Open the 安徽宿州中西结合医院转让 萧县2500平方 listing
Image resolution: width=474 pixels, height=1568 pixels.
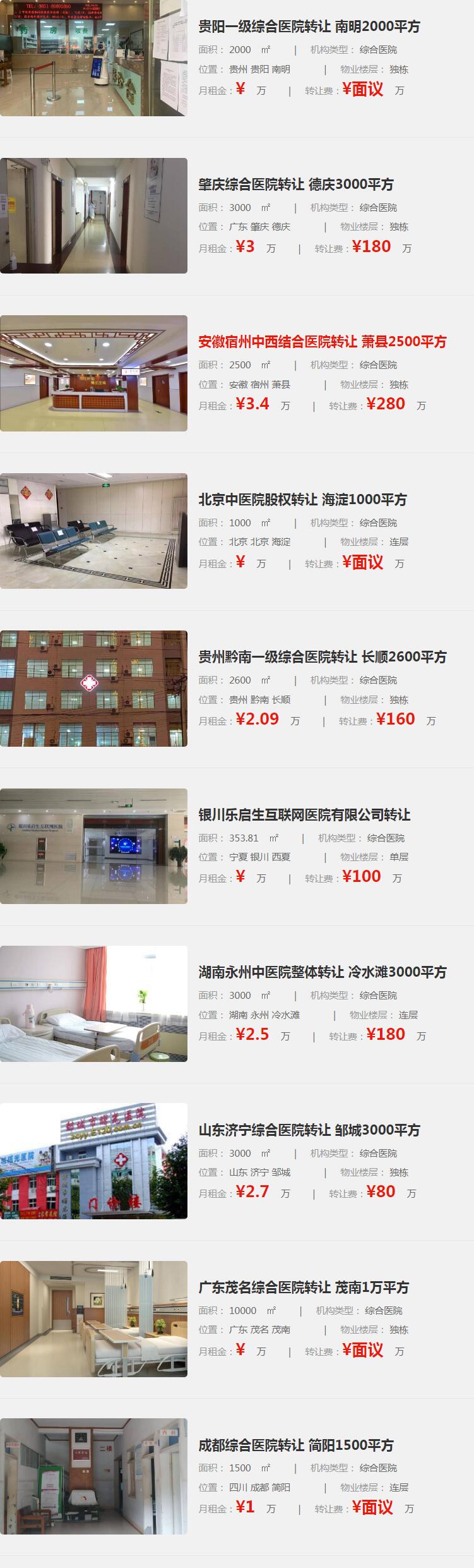[x=322, y=342]
